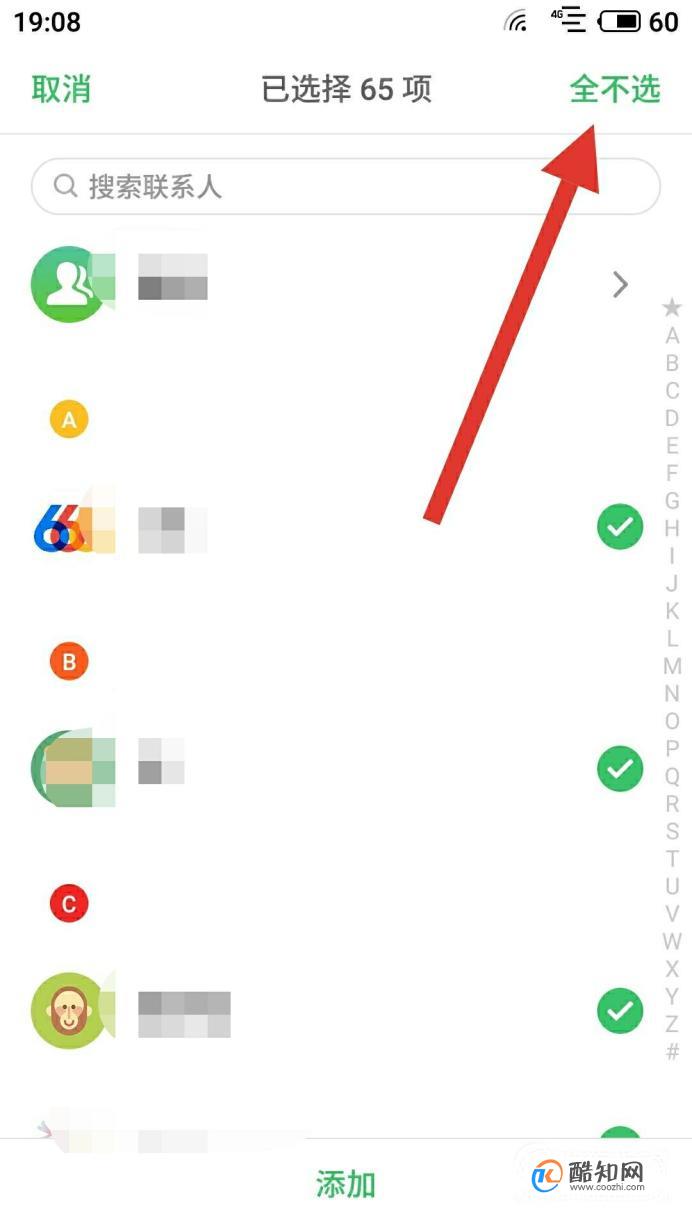This screenshot has height=1230, width=692.
Task: Tap 添加 to add selected contacts
Action: coord(345,1185)
